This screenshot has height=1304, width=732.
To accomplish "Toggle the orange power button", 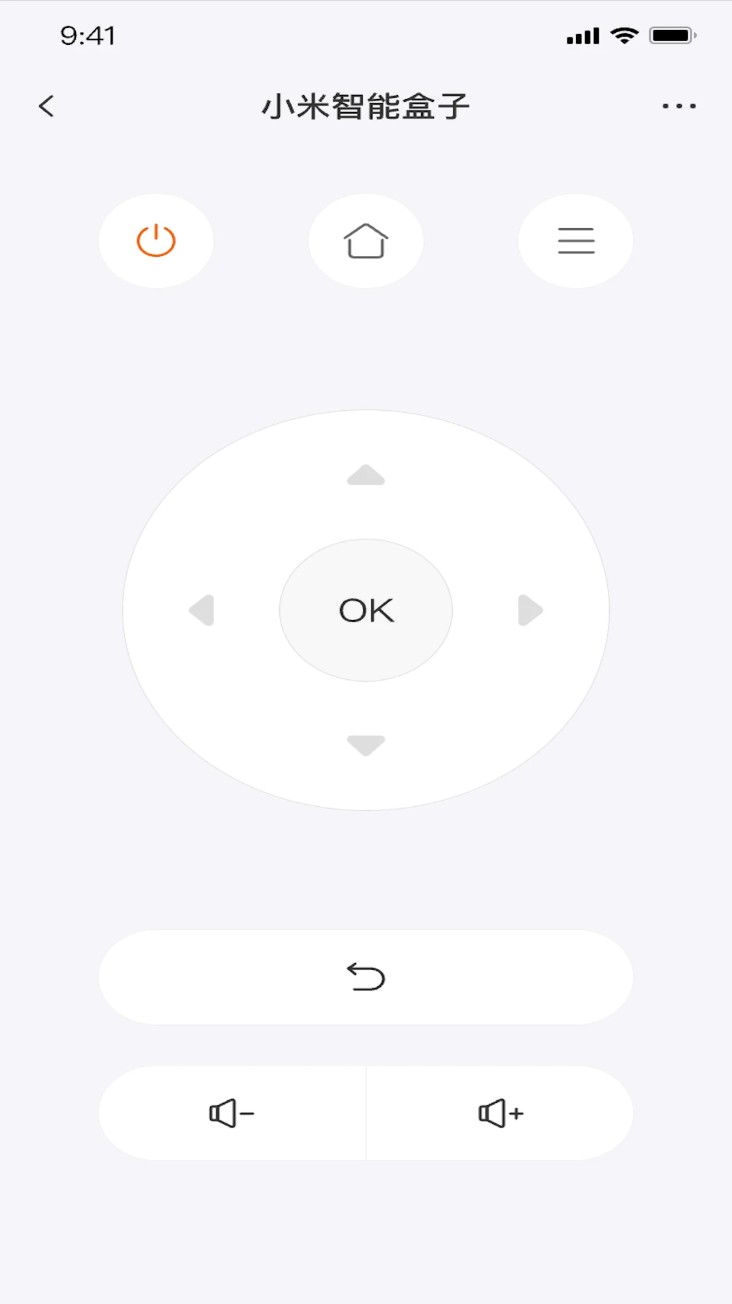I will 156,241.
